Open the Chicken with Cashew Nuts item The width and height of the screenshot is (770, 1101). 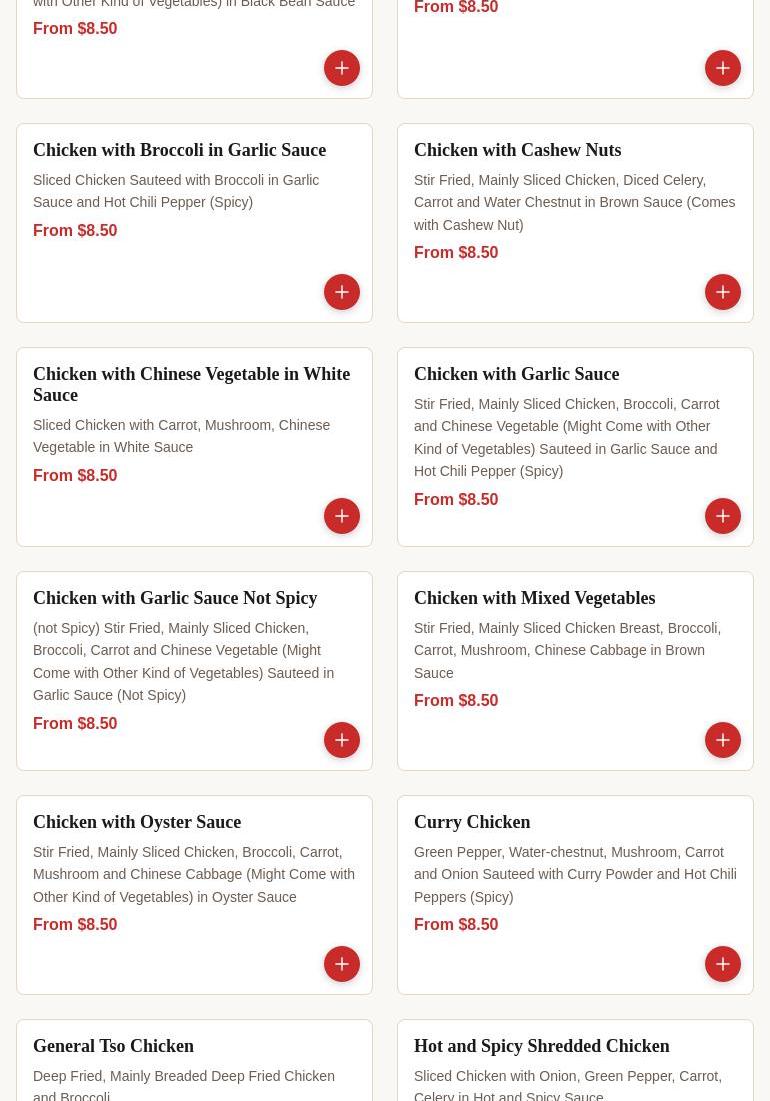[x=517, y=150]
